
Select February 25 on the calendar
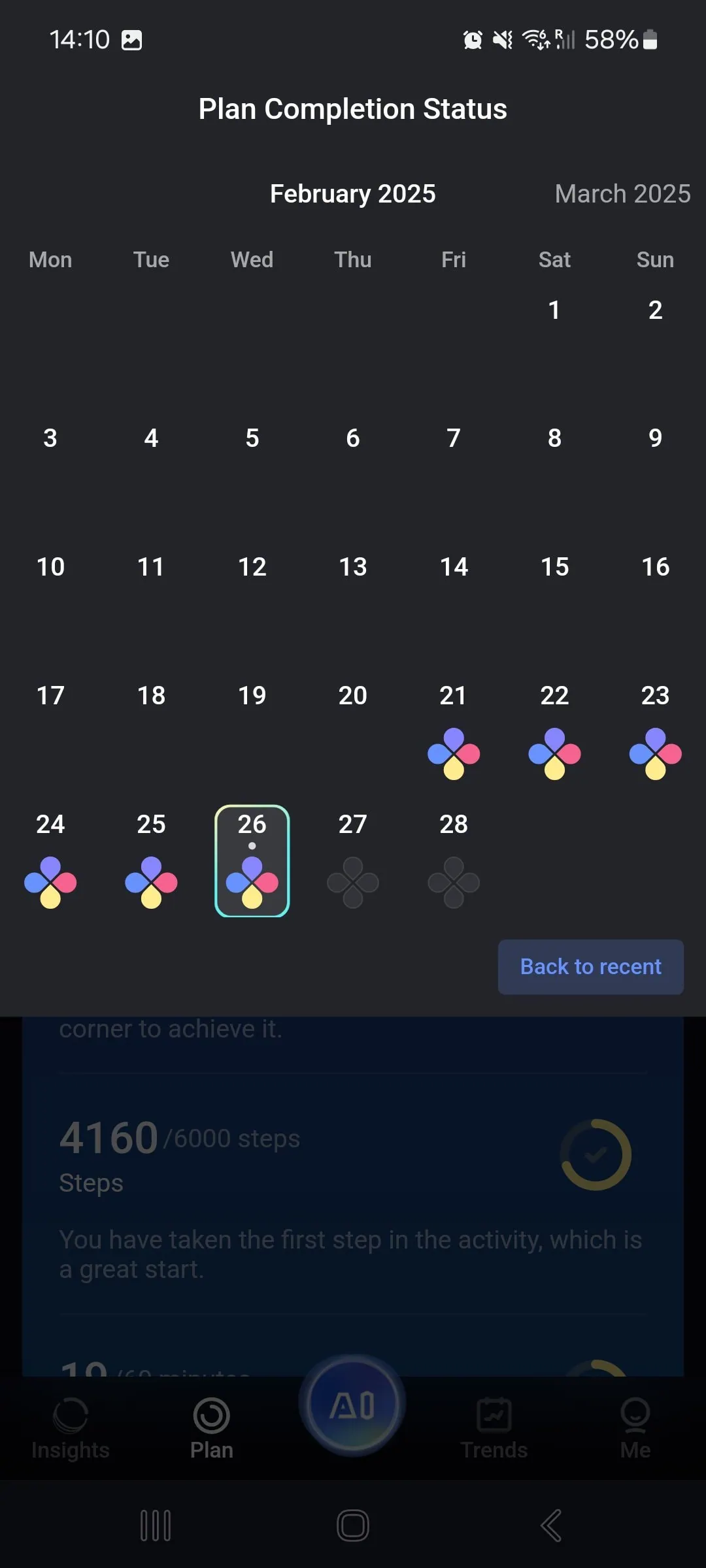pyautogui.click(x=151, y=860)
